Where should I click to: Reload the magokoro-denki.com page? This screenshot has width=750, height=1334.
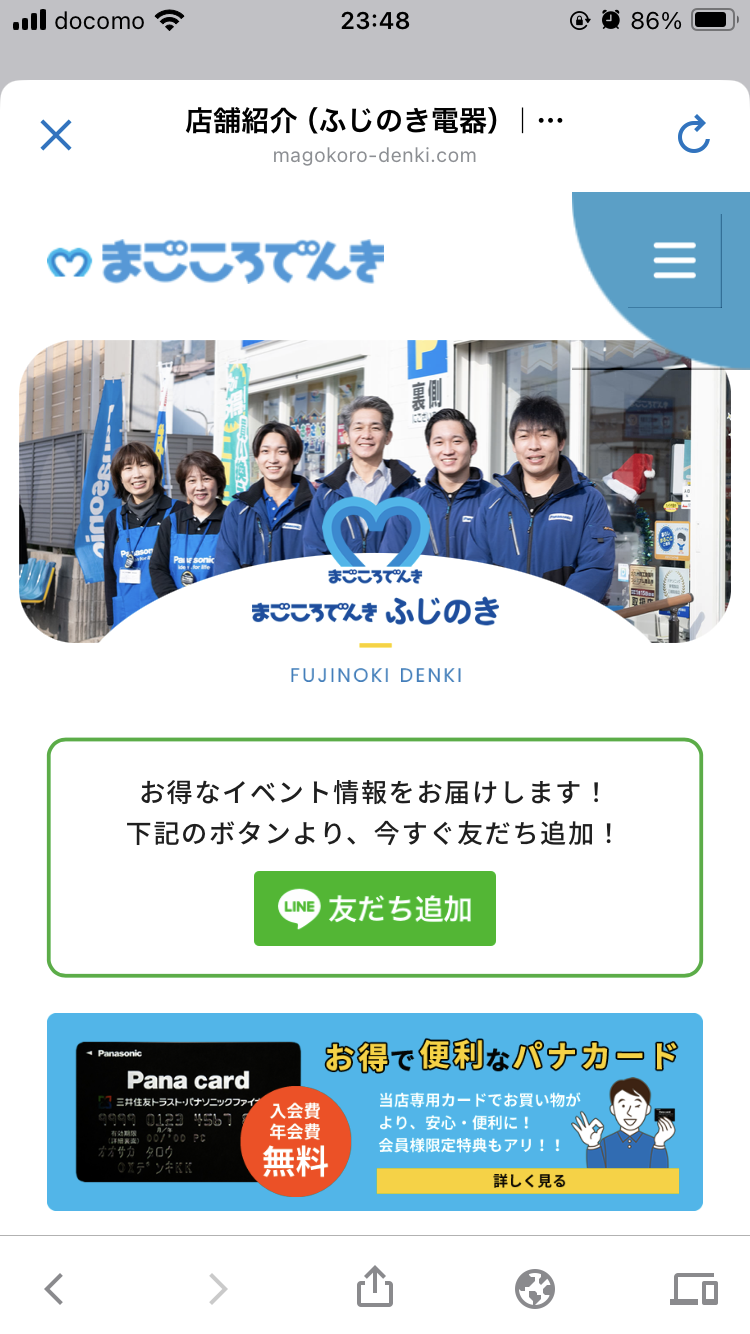click(x=693, y=135)
